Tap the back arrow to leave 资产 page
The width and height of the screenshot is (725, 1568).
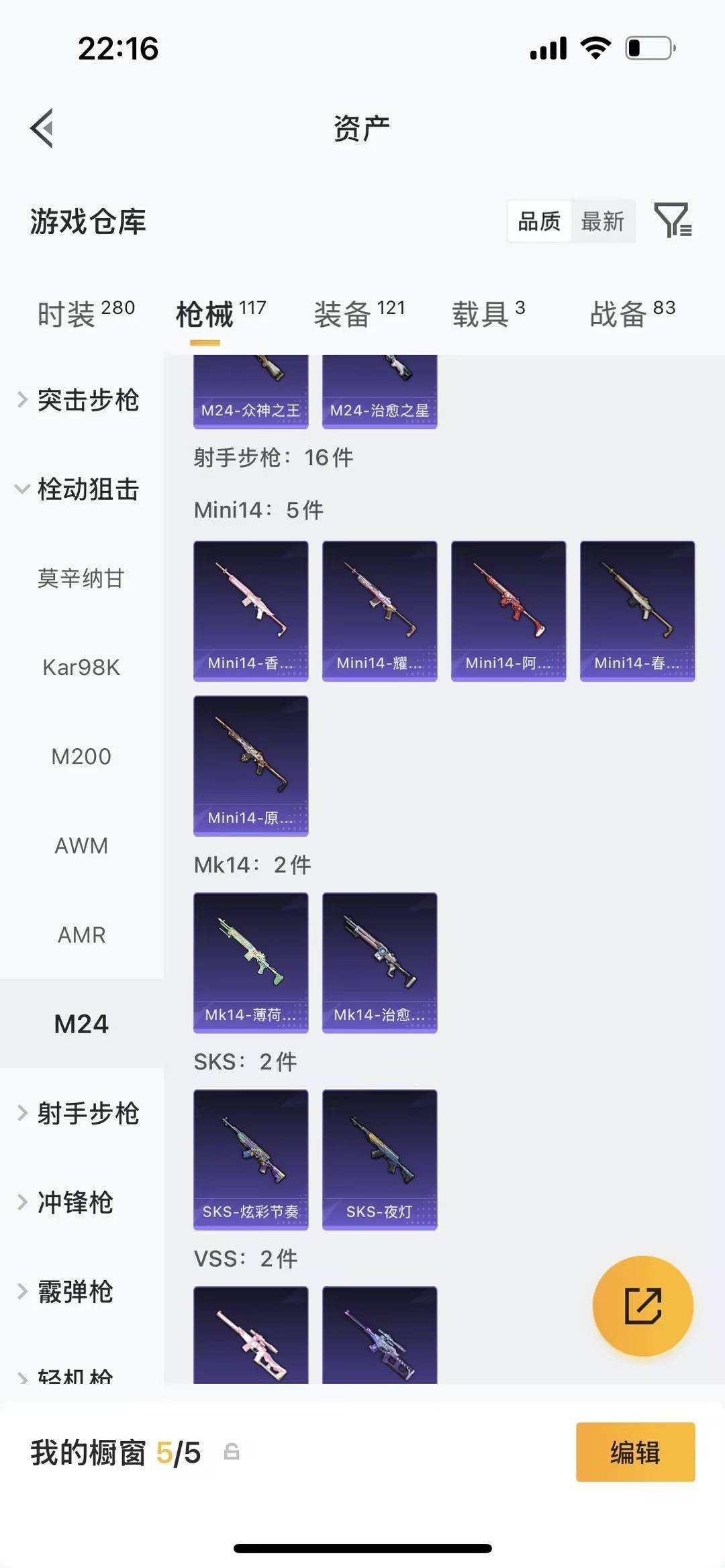coord(42,128)
